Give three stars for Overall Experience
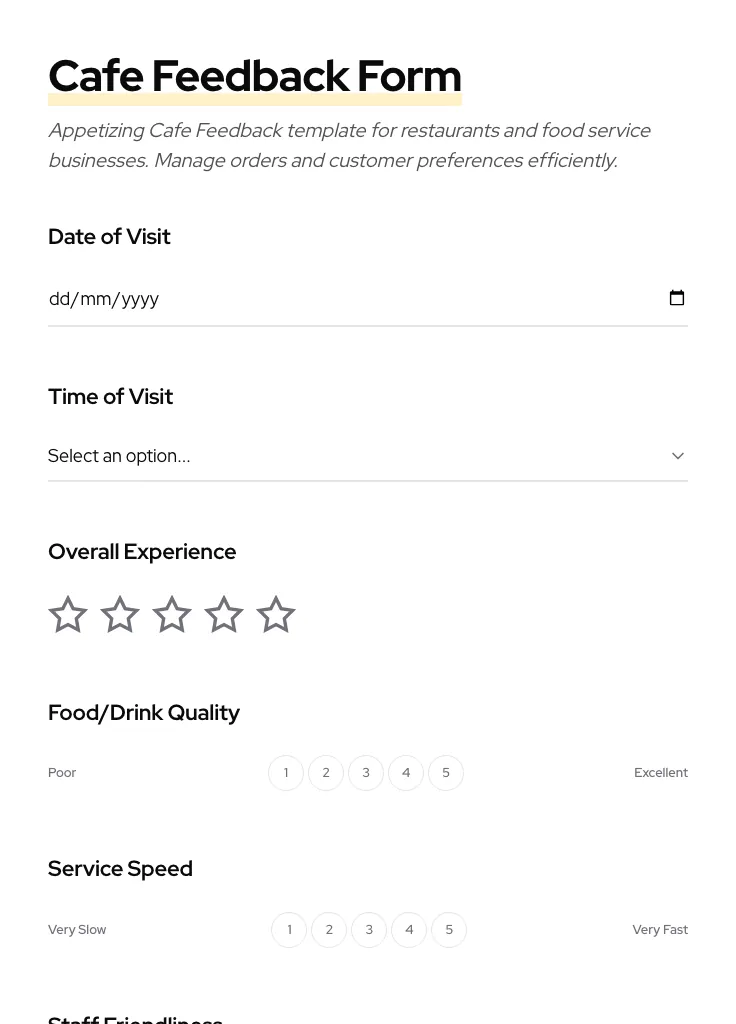736x1024 pixels. coord(171,614)
